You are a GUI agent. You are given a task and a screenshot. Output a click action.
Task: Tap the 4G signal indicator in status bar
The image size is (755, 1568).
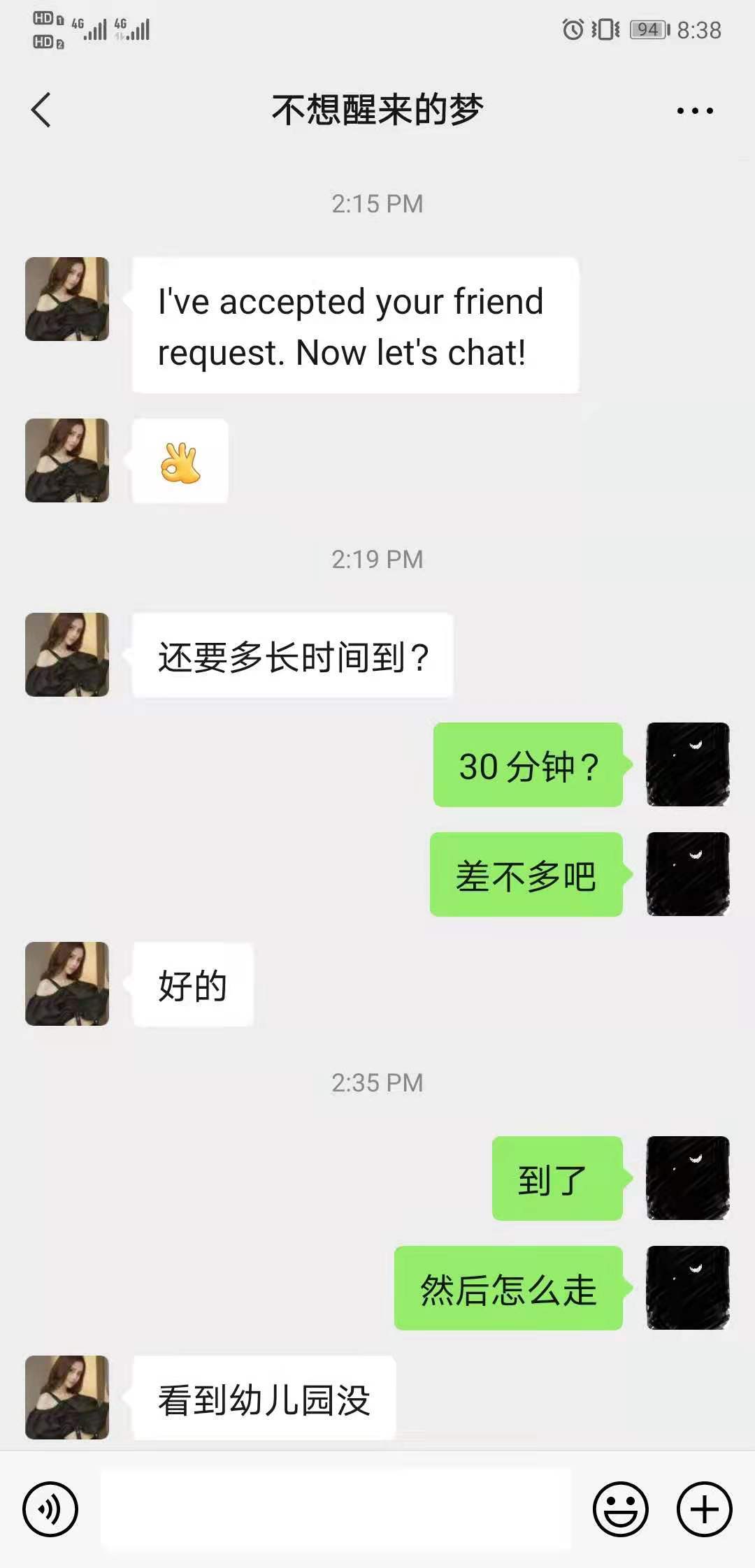[95, 29]
